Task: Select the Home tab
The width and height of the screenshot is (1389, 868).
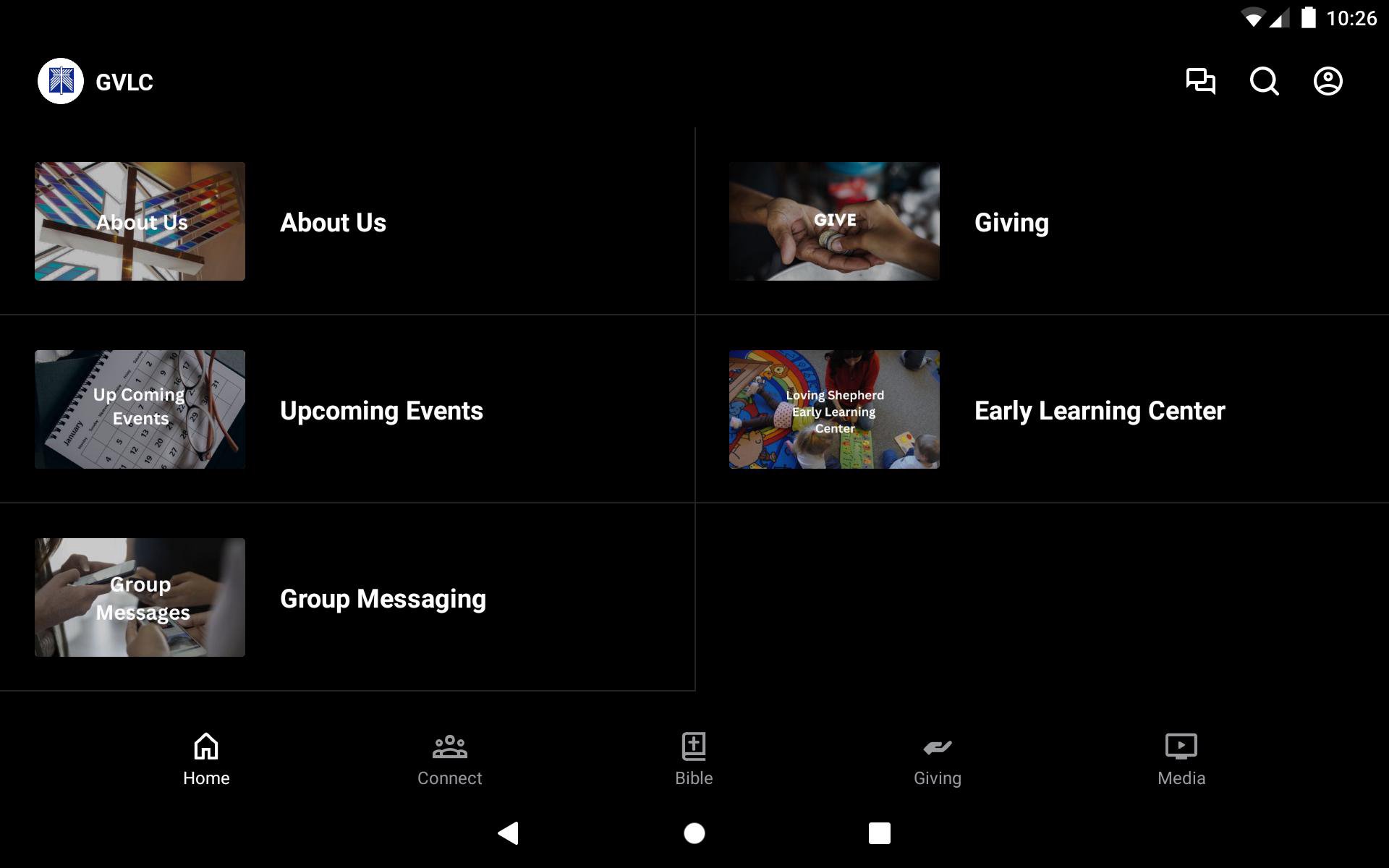Action: 206,759
